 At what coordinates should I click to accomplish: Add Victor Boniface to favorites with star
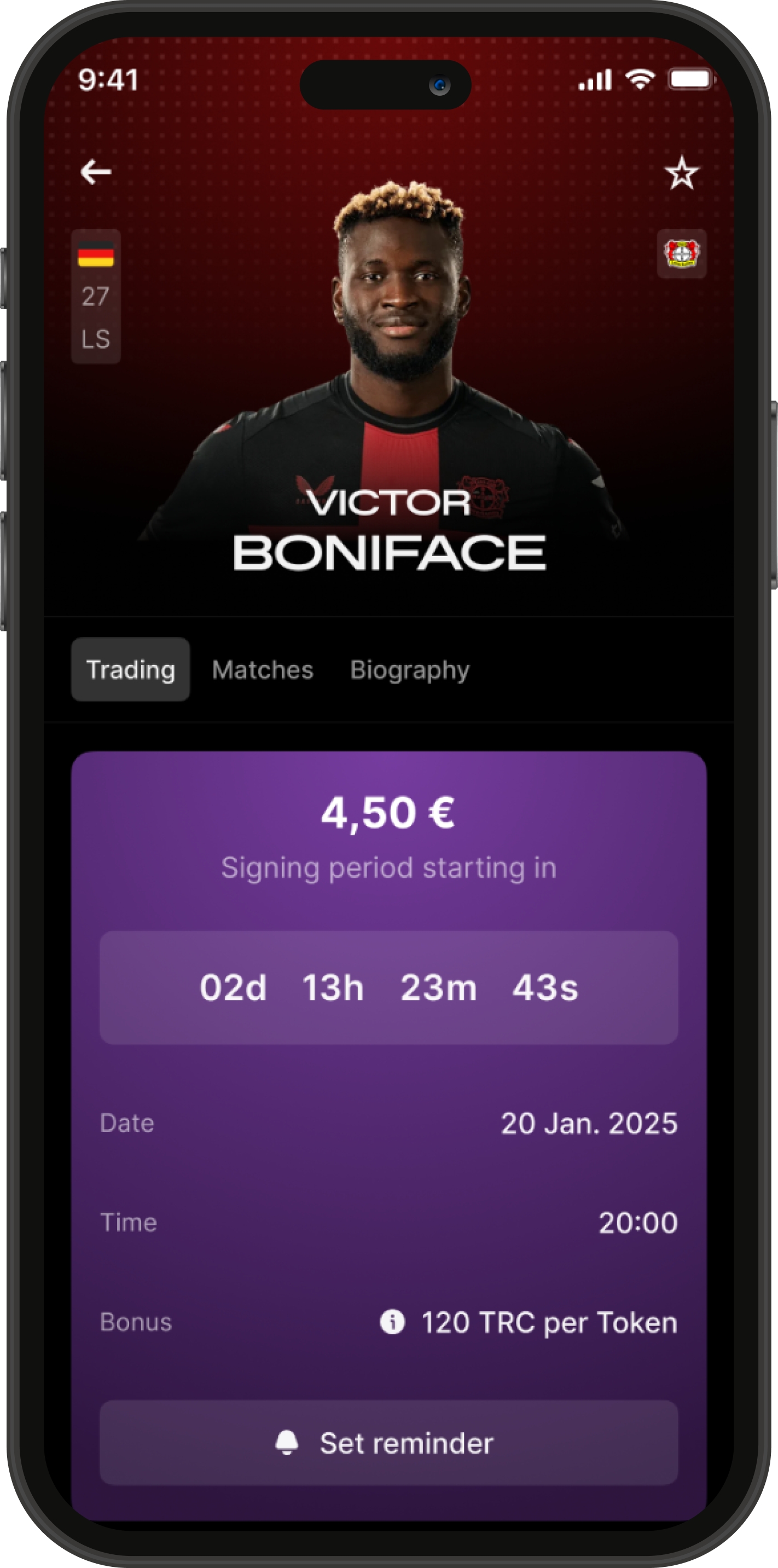pyautogui.click(x=681, y=173)
